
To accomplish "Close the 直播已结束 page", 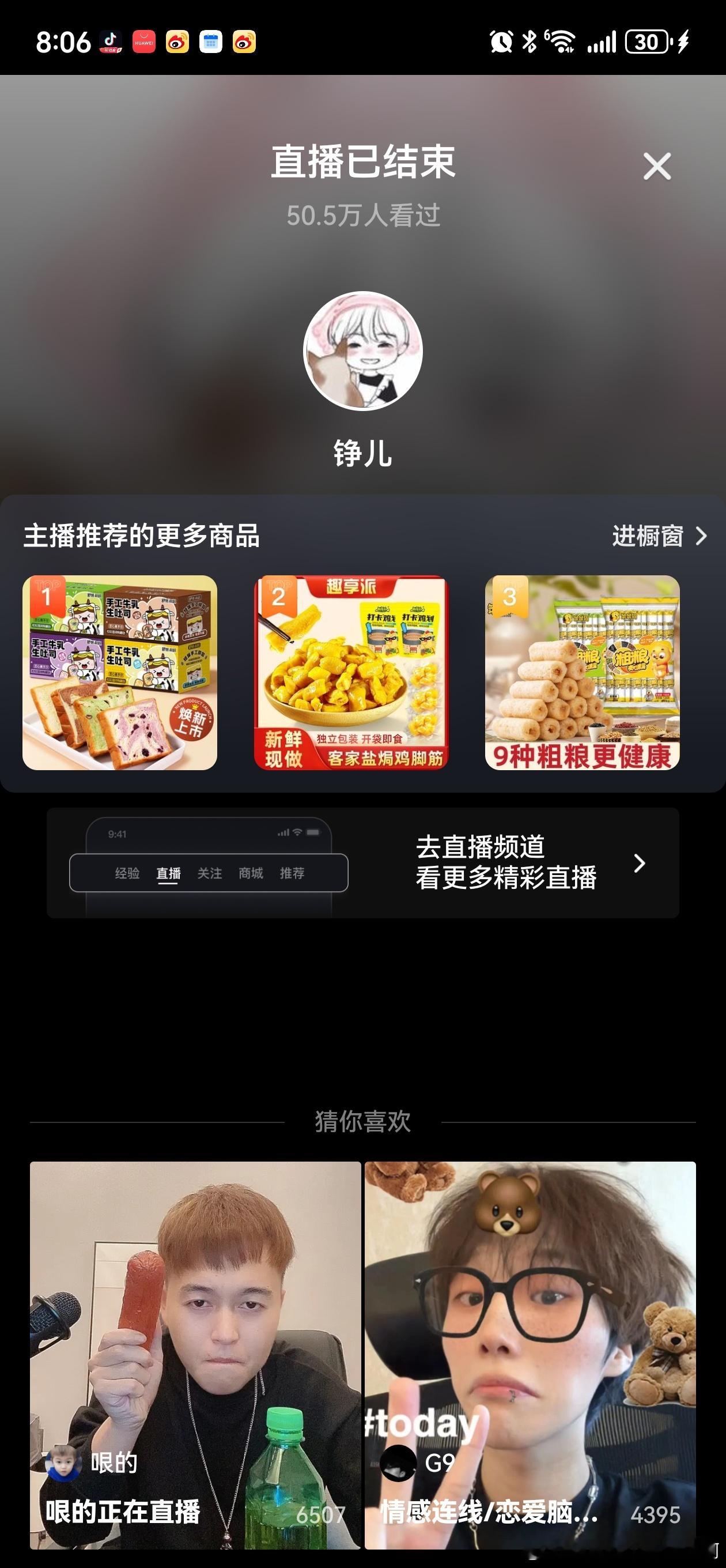I will click(x=656, y=167).
